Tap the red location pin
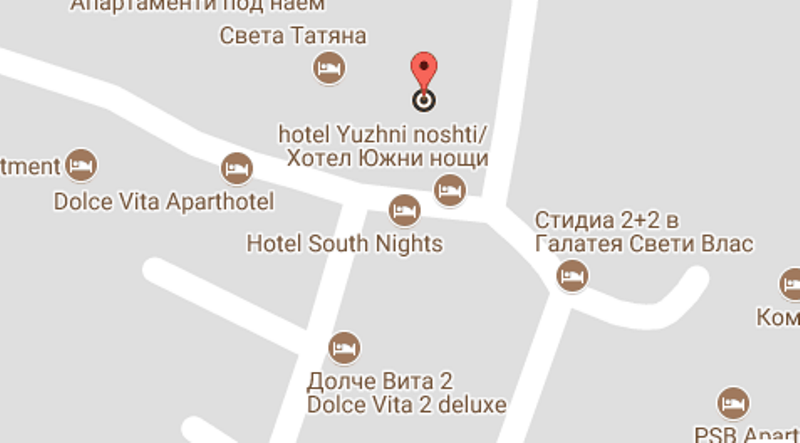The width and height of the screenshot is (800, 443). (424, 76)
